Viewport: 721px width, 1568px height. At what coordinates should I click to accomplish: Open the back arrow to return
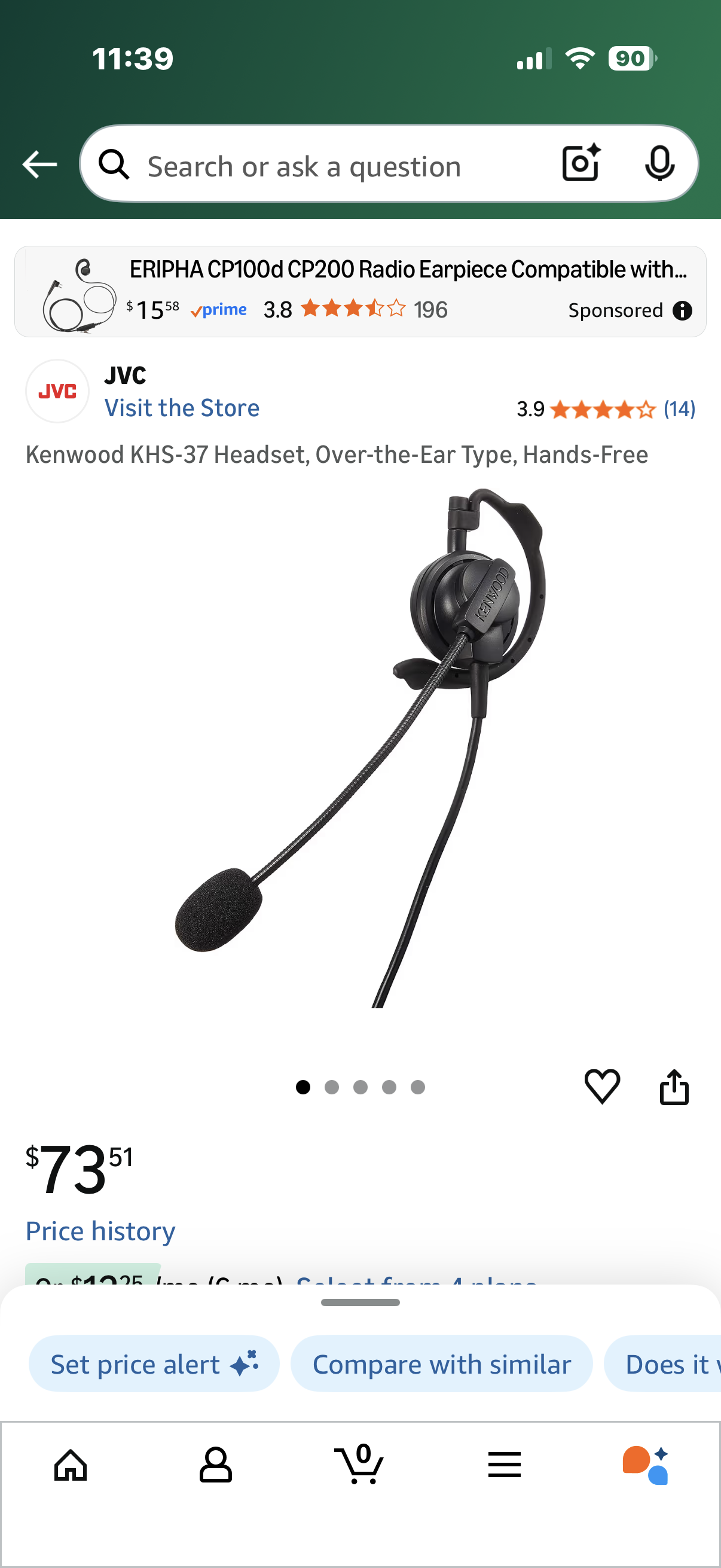(39, 163)
